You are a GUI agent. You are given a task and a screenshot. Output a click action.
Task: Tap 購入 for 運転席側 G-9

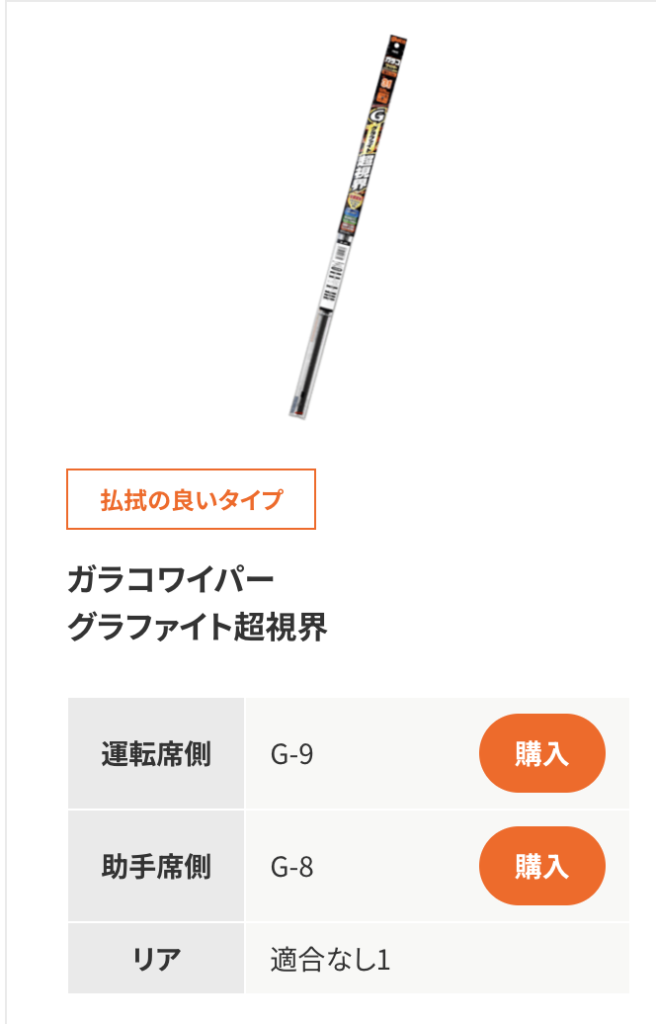pos(542,754)
